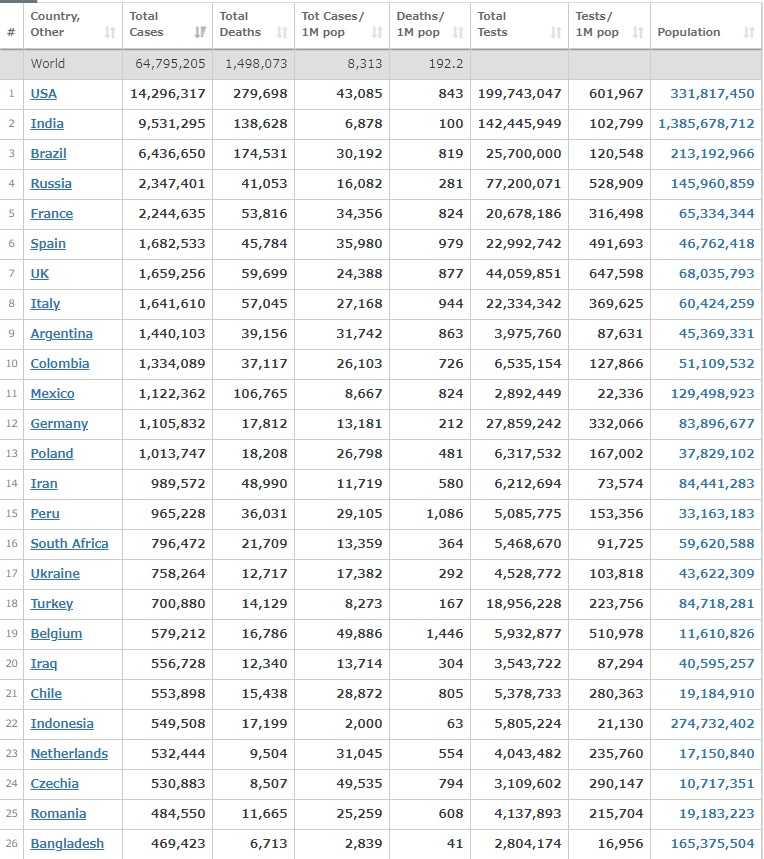Image resolution: width=764 pixels, height=859 pixels.
Task: Sort table by Total Deaths column
Action: point(254,24)
